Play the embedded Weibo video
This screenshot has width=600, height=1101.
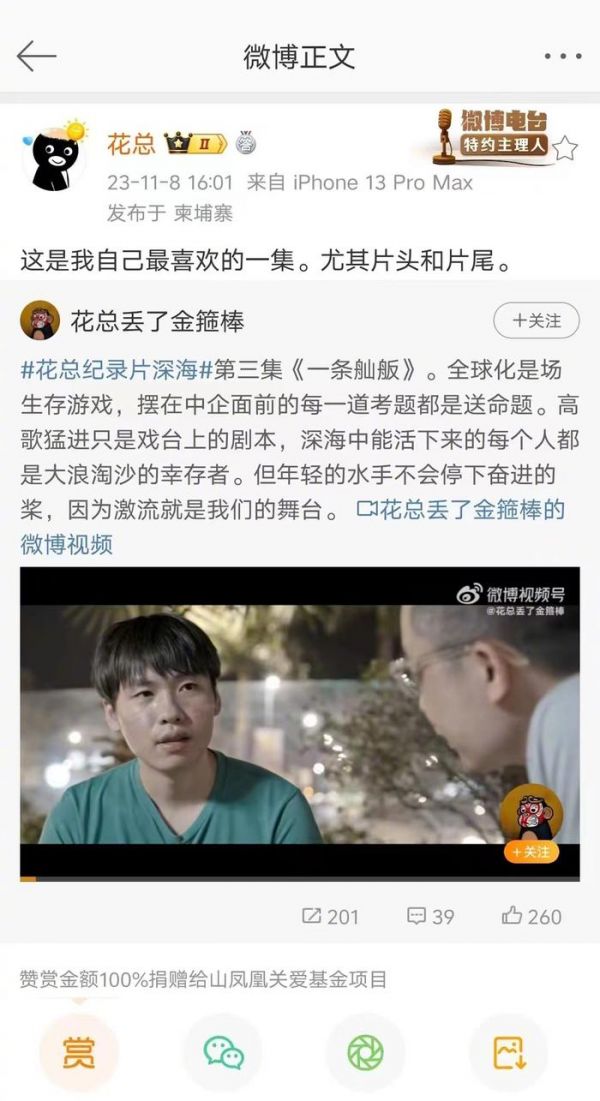pyautogui.click(x=299, y=722)
